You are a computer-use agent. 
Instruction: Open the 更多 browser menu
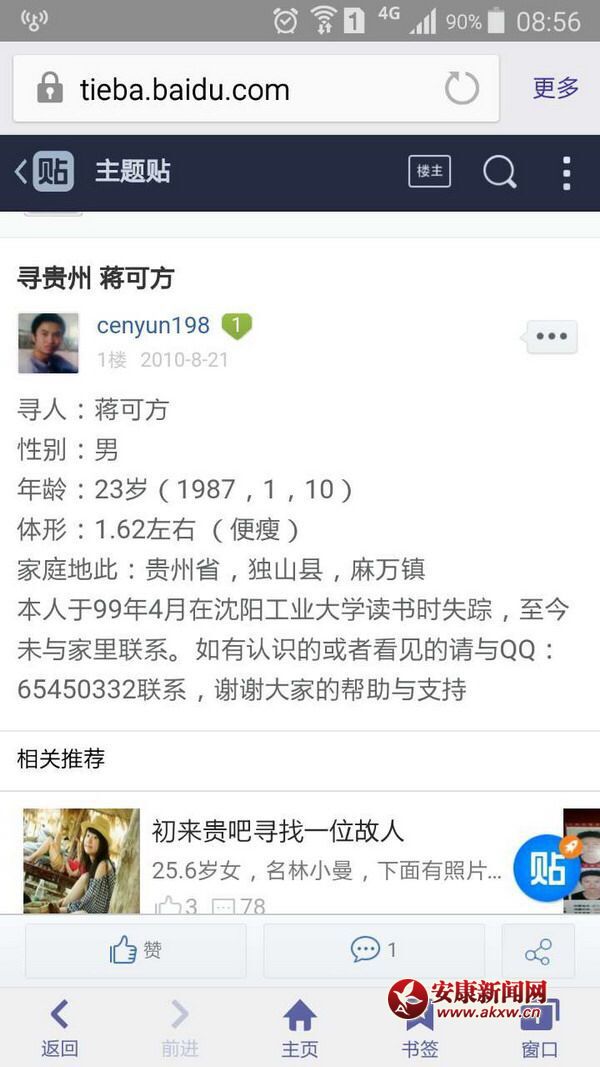click(555, 88)
